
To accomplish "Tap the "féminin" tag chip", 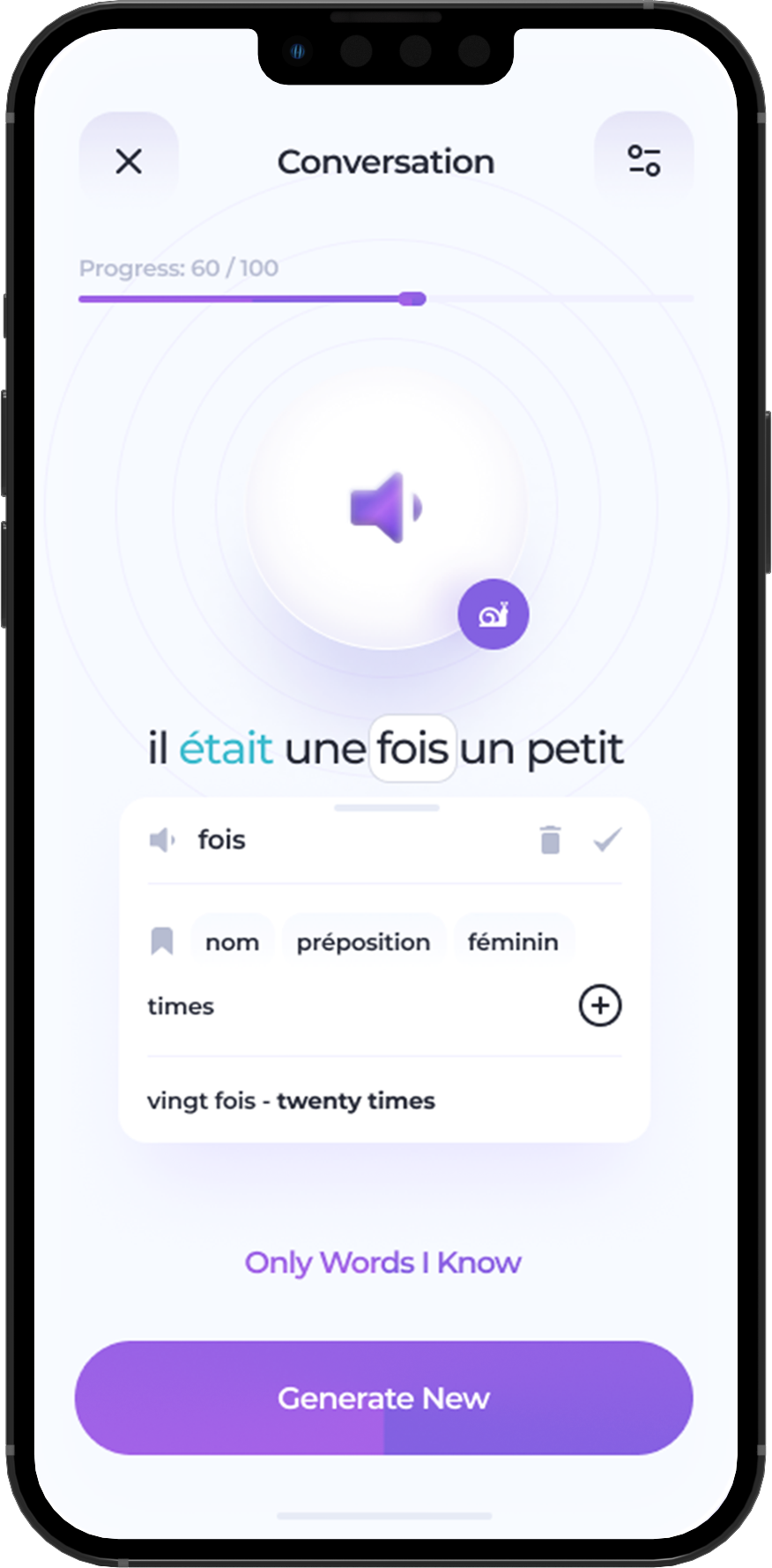I will tap(513, 942).
